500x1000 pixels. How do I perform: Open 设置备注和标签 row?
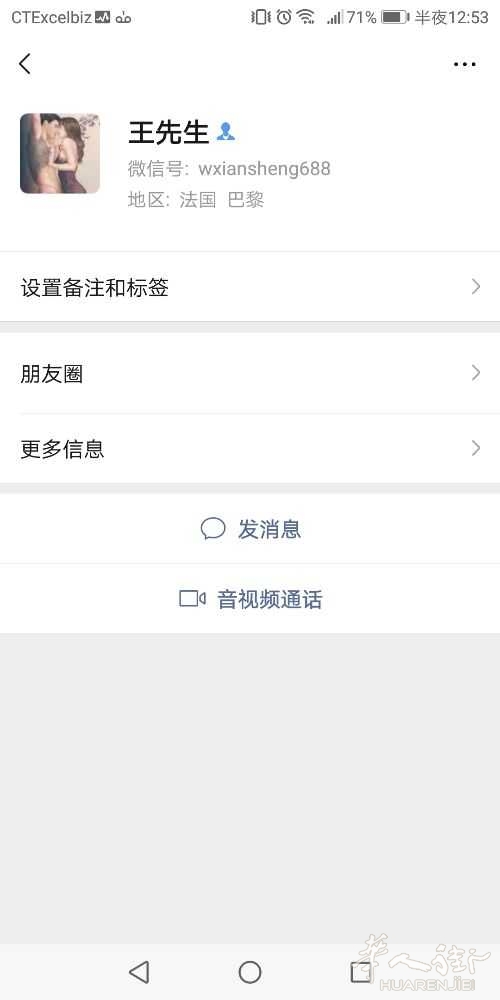(250, 287)
